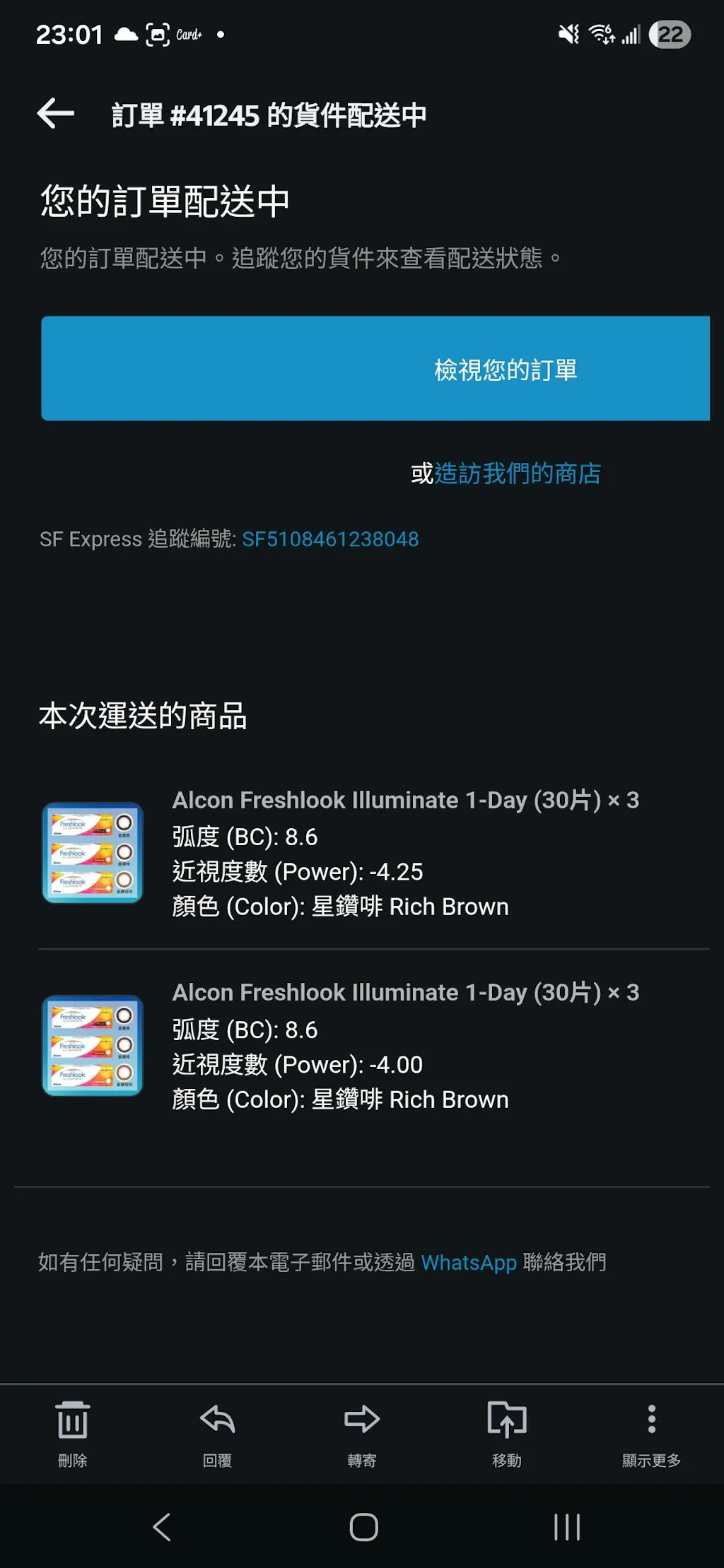The width and height of the screenshot is (724, 1568).
Task: Delete this email with 刪除
Action: [x=72, y=1432]
